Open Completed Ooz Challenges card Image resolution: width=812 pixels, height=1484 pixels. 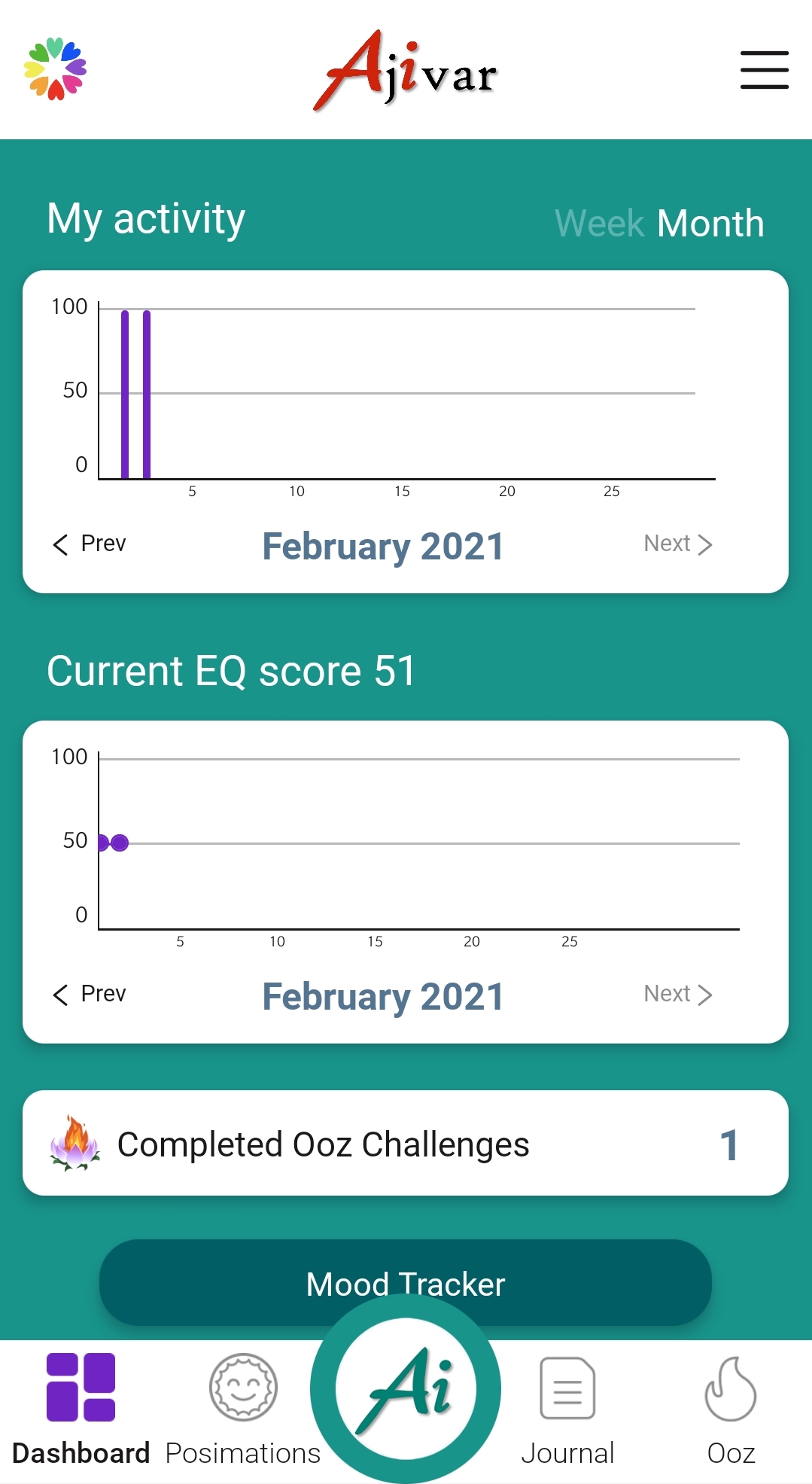click(x=406, y=1144)
